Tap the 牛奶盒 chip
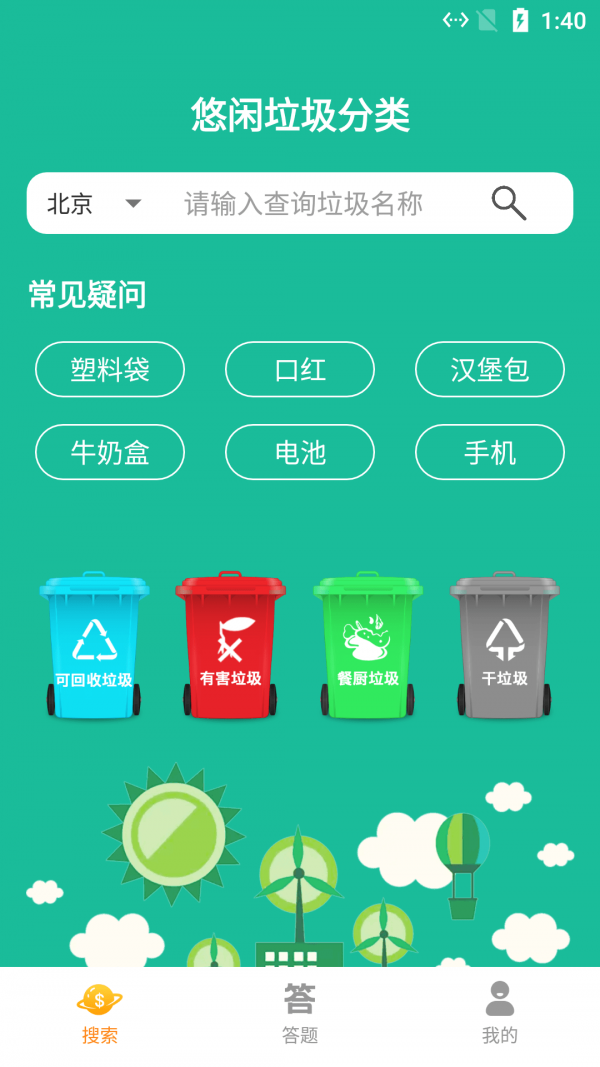 pos(110,452)
